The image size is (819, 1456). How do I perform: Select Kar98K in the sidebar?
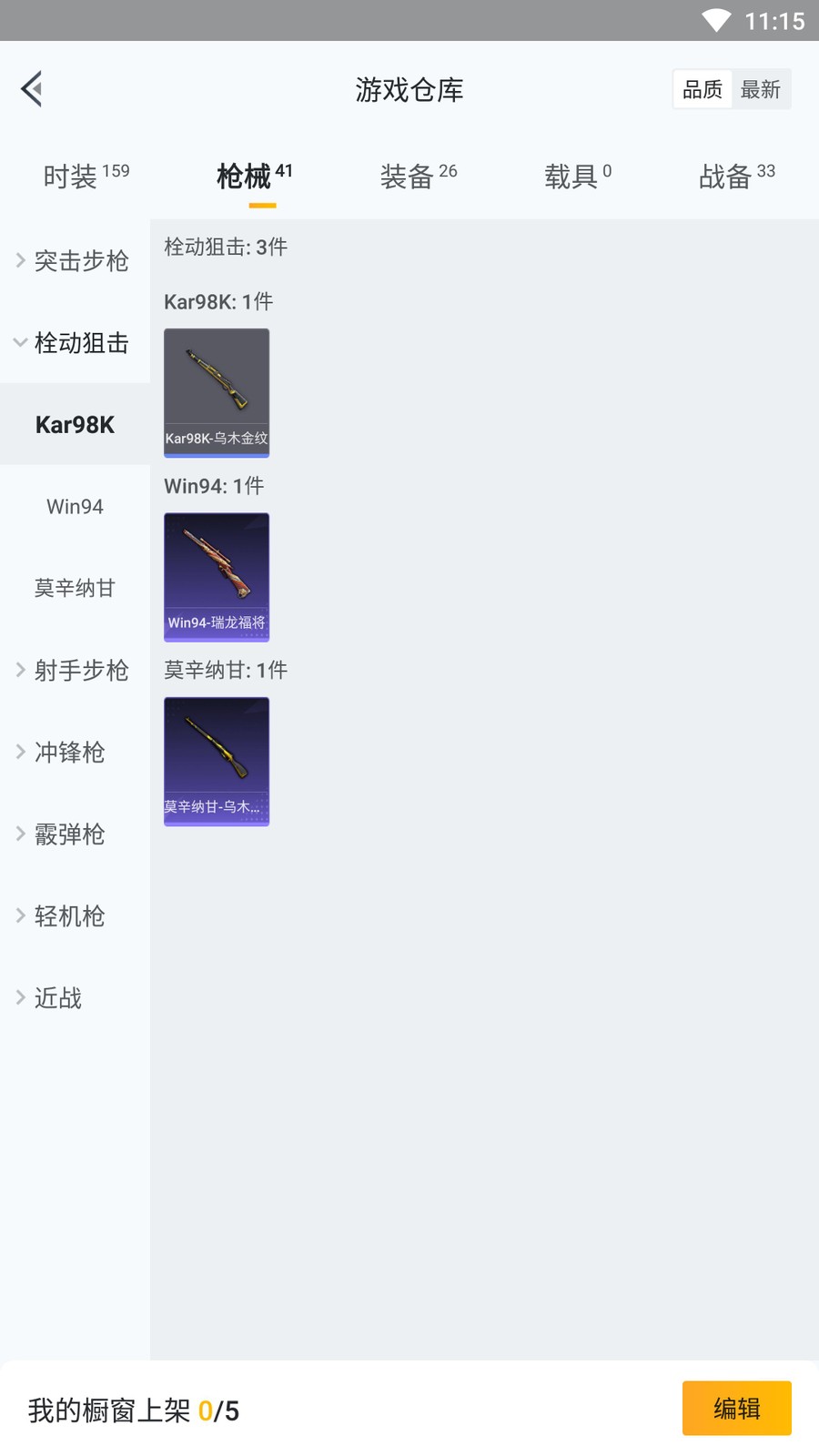click(75, 425)
